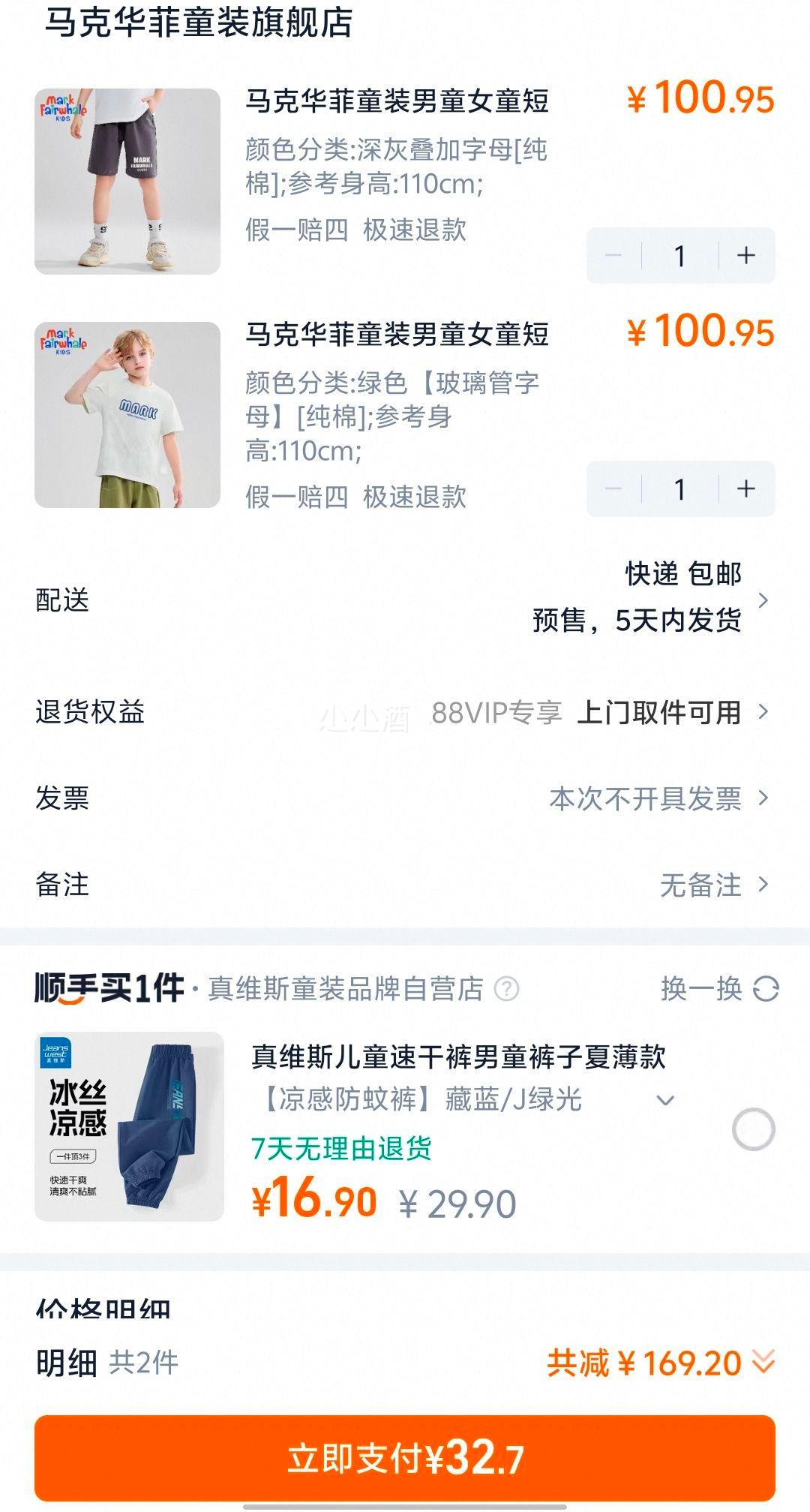Open the dark grey shorts product image
The height and width of the screenshot is (1512, 810).
(127, 182)
